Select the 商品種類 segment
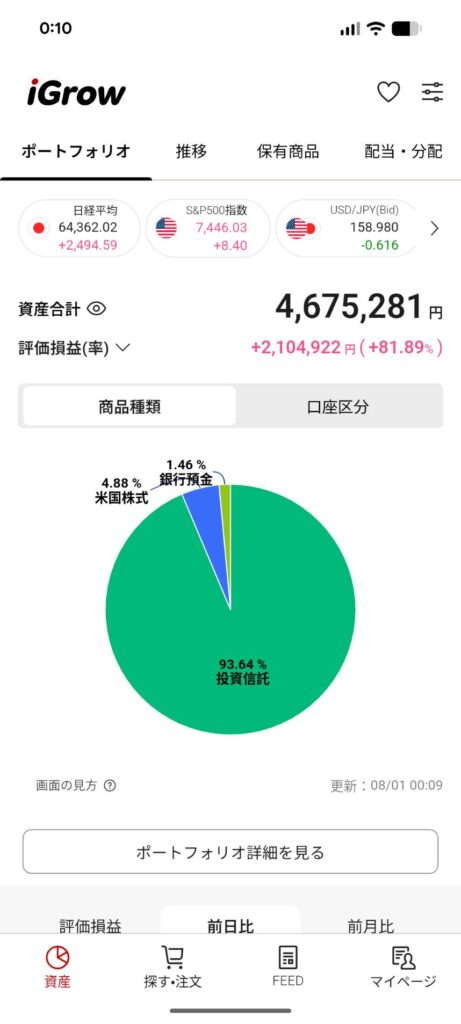Viewport: 461px width, 1024px height. (x=129, y=407)
